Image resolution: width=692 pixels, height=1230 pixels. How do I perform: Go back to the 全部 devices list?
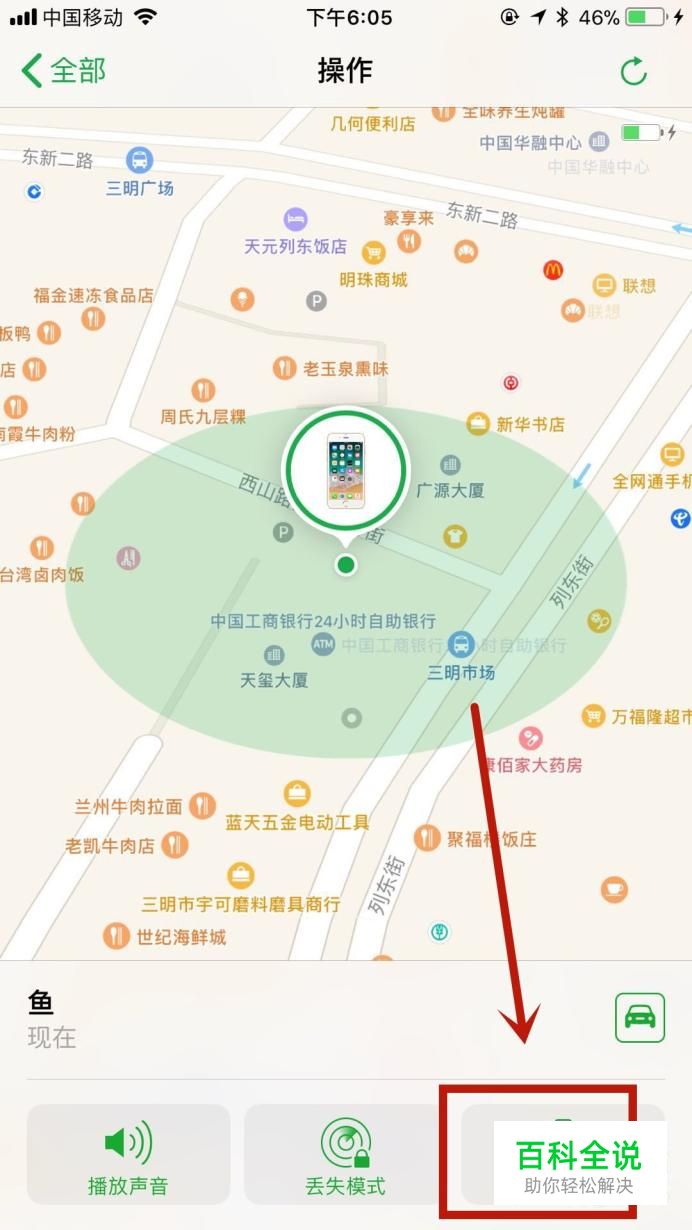(63, 71)
